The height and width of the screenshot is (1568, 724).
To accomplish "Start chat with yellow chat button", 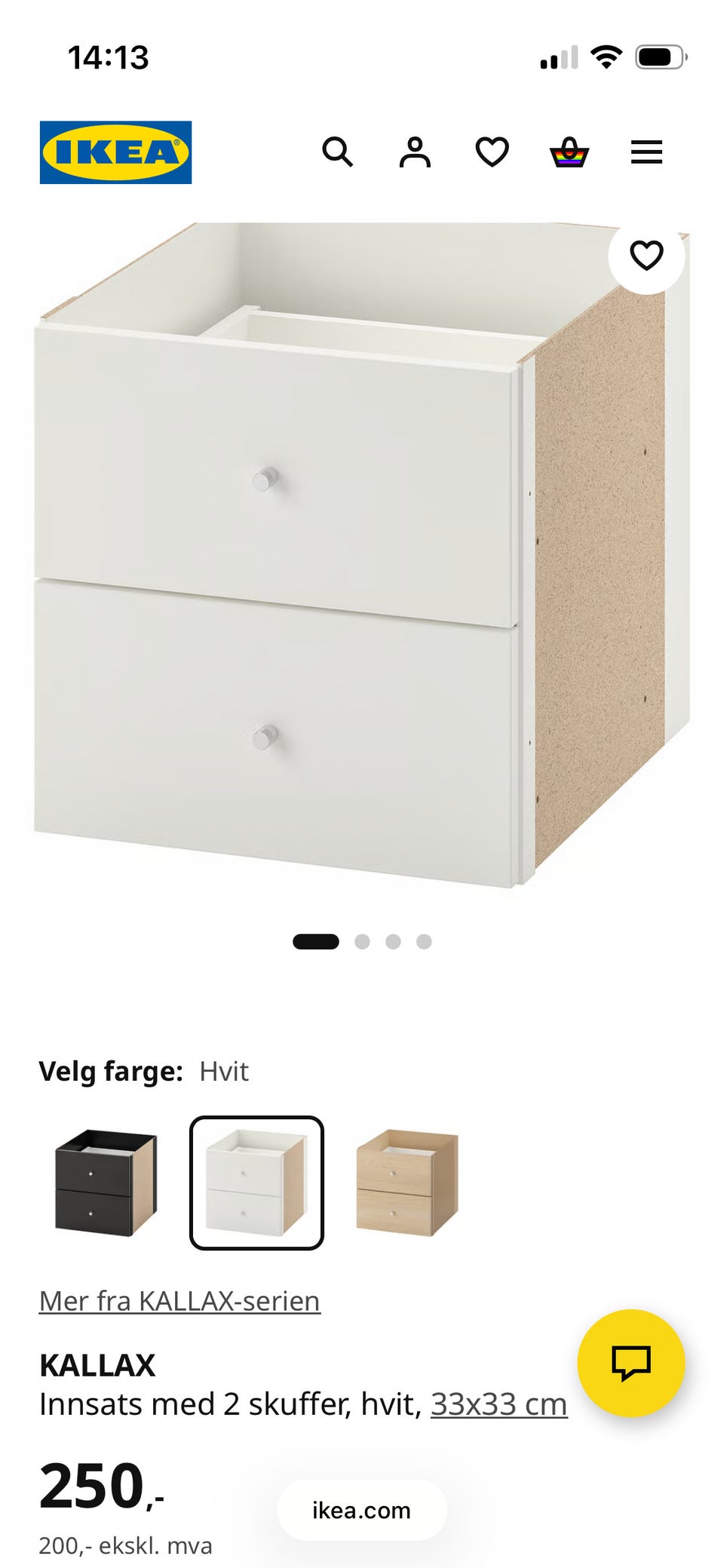I will click(630, 1363).
